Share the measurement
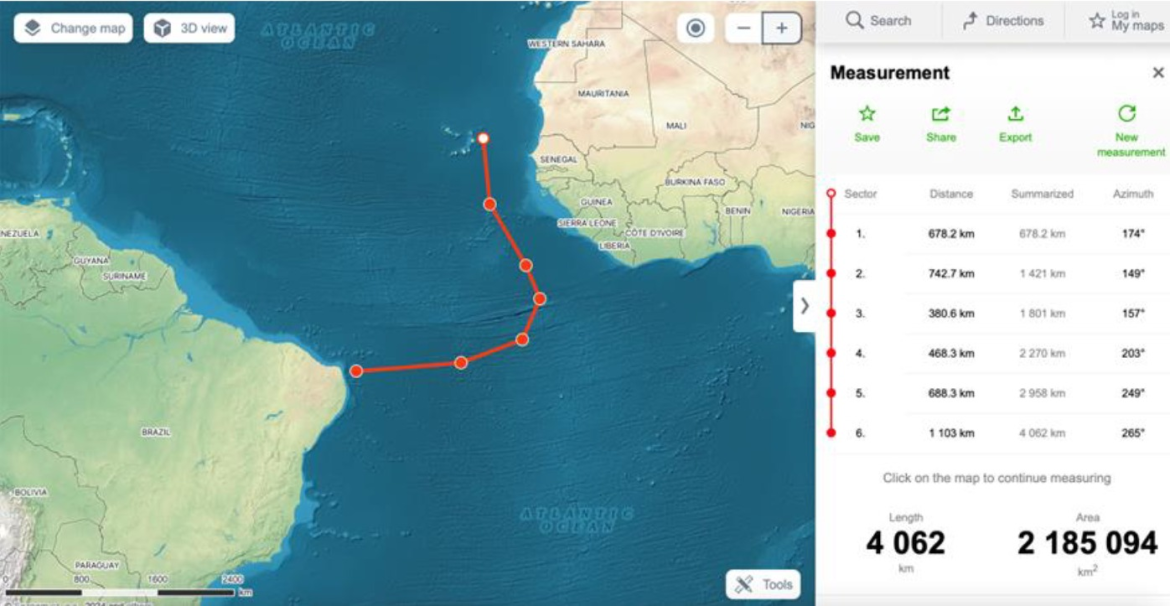Screen dimensions: 1170x606 [941, 124]
